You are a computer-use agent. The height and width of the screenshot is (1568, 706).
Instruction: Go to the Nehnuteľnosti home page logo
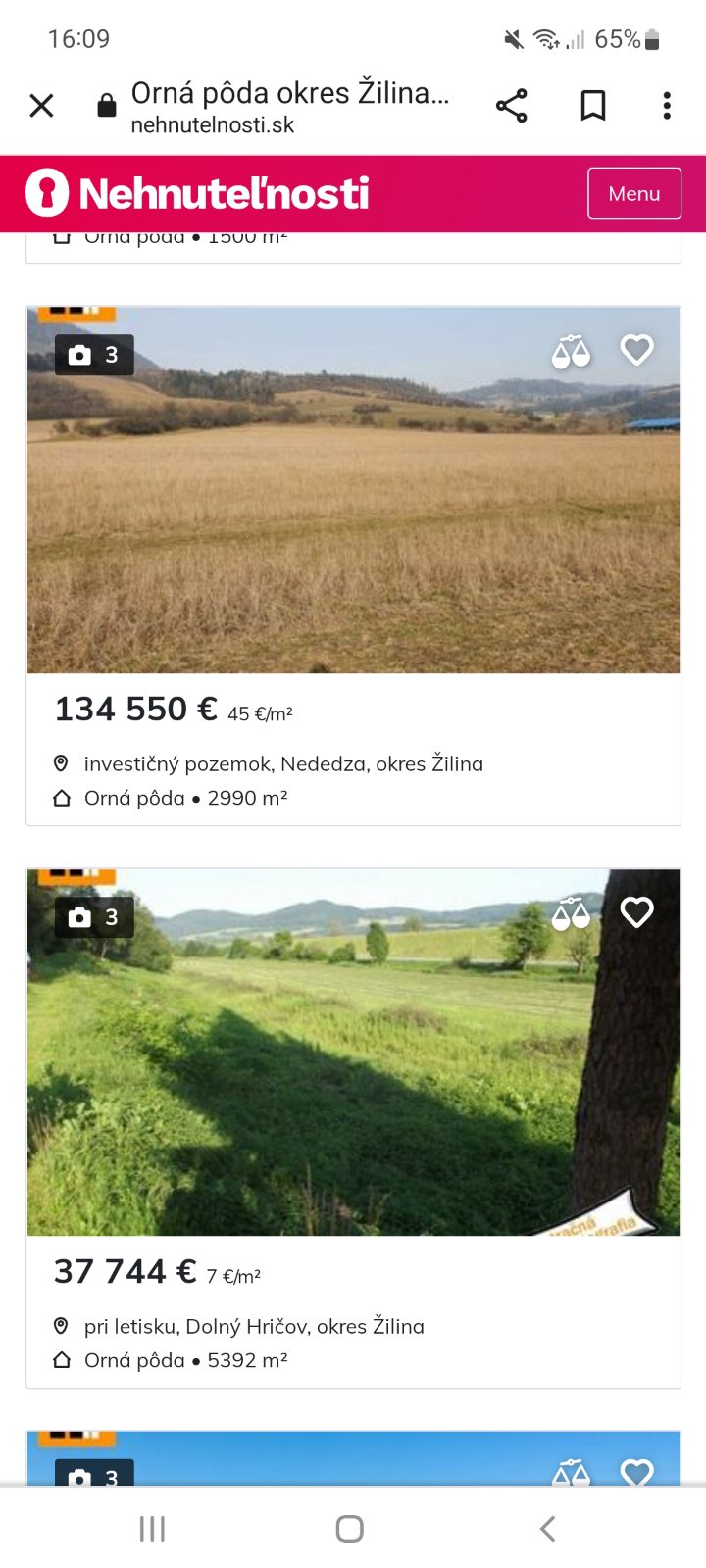pyautogui.click(x=198, y=193)
